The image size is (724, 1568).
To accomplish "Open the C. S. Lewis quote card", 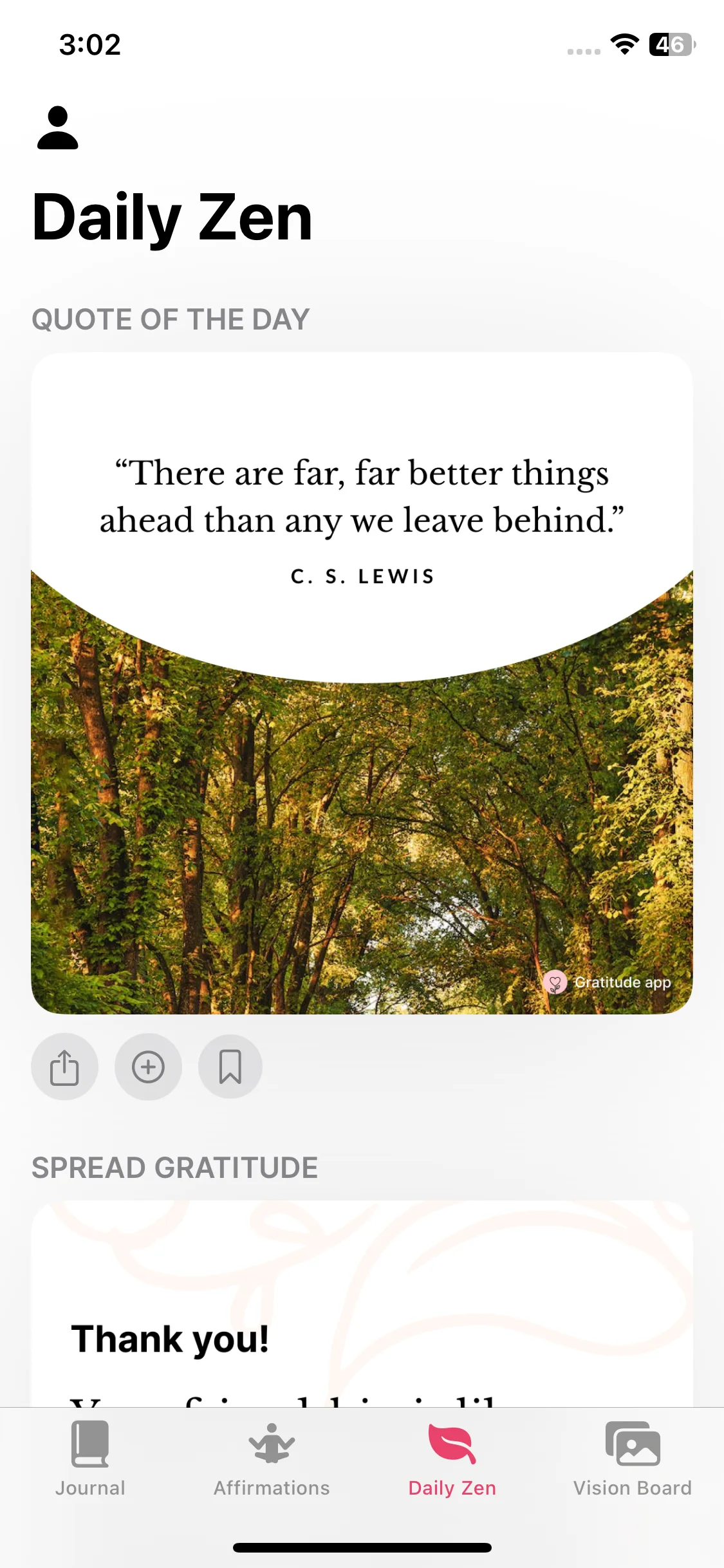I will pos(362,682).
